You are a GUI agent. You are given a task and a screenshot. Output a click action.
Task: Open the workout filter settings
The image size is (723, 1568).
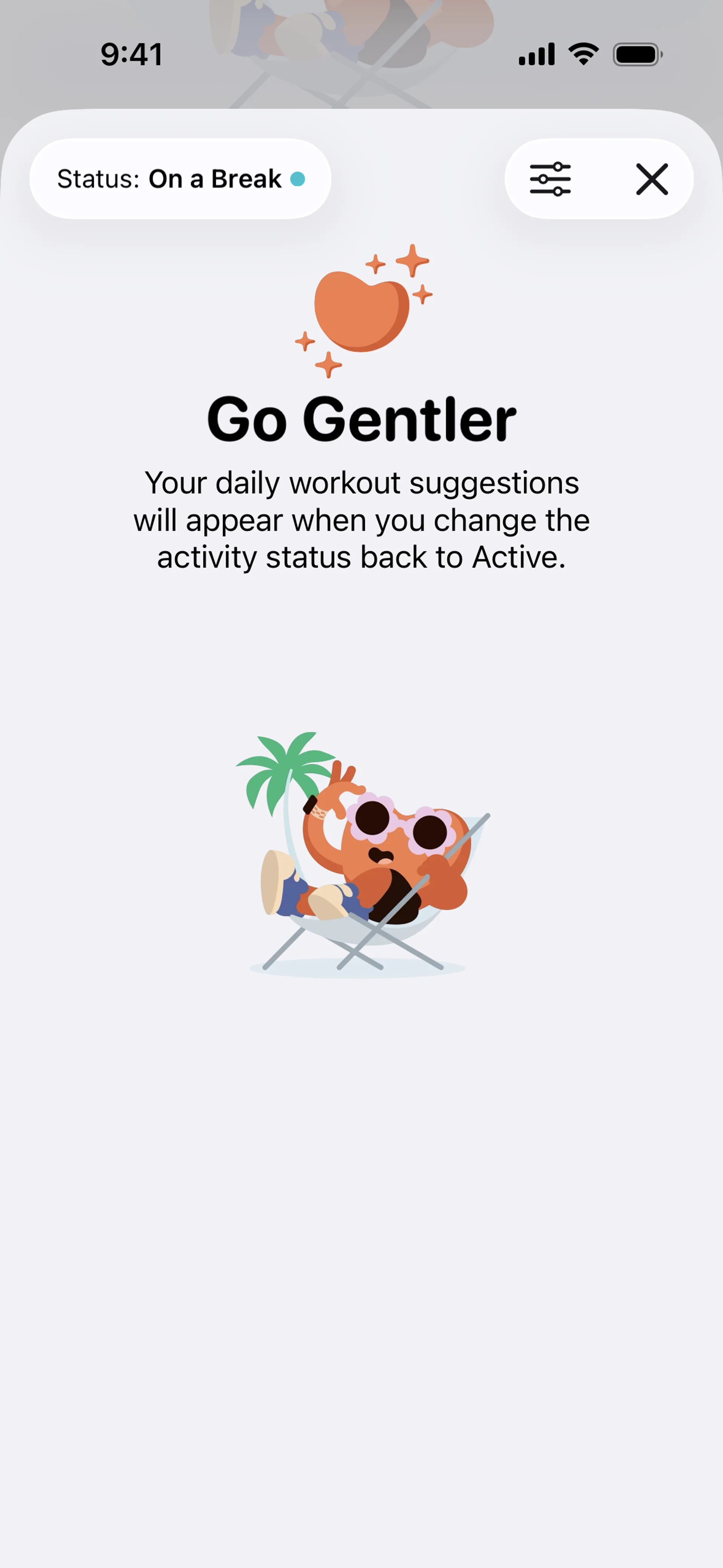[550, 179]
